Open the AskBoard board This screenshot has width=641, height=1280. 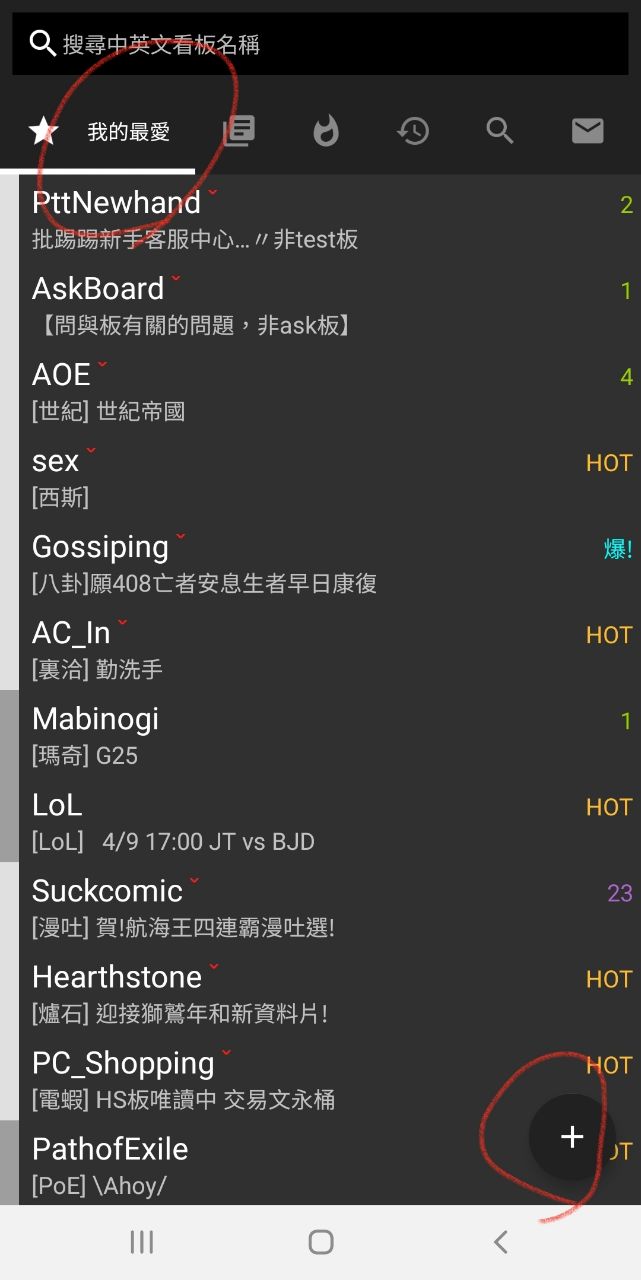point(300,304)
